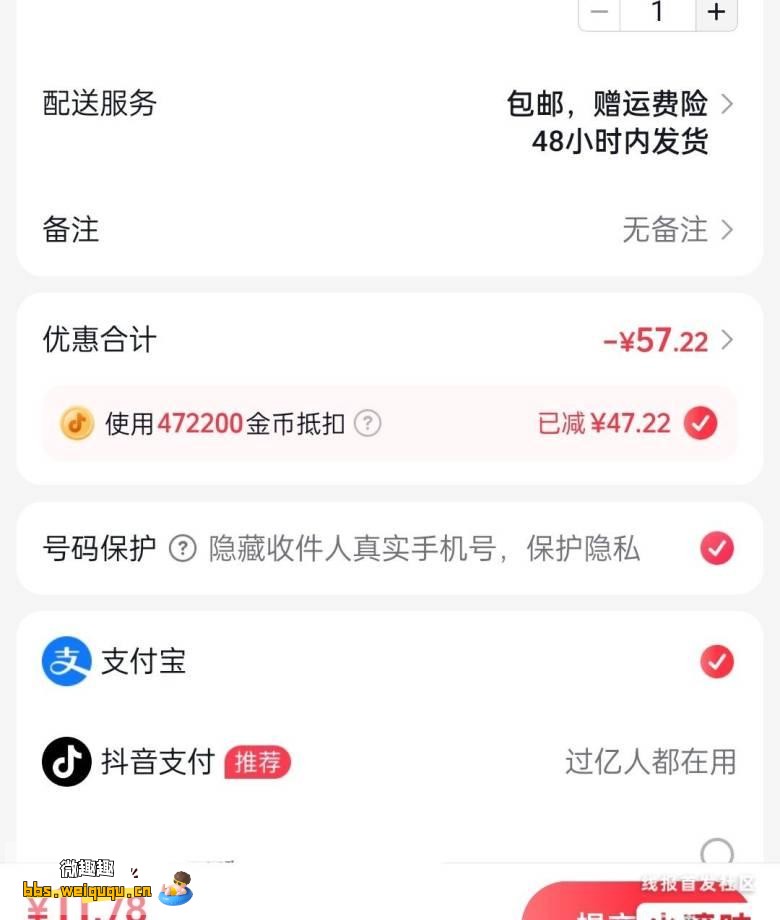
Task: Select 支付宝 as the payment method
Action: 716,661
